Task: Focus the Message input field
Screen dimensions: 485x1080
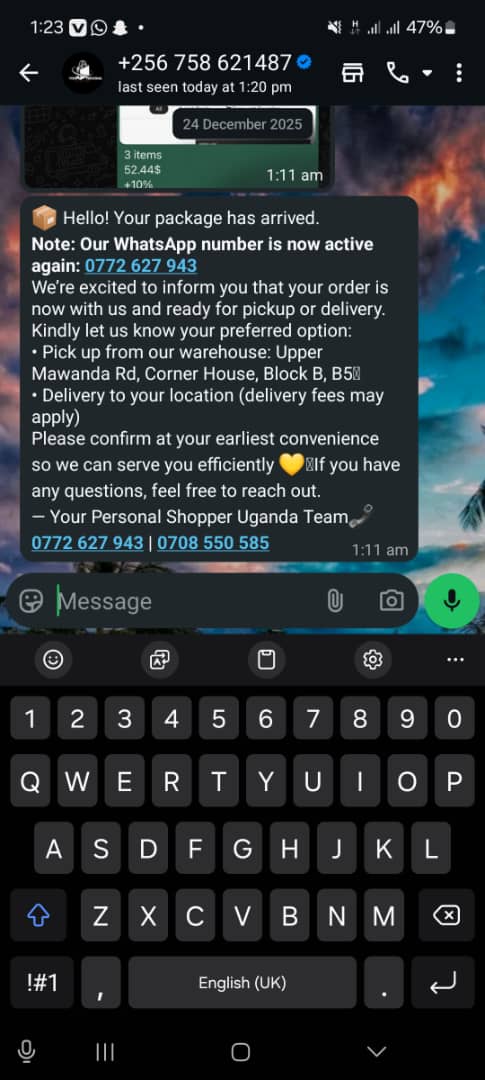Action: pos(186,601)
